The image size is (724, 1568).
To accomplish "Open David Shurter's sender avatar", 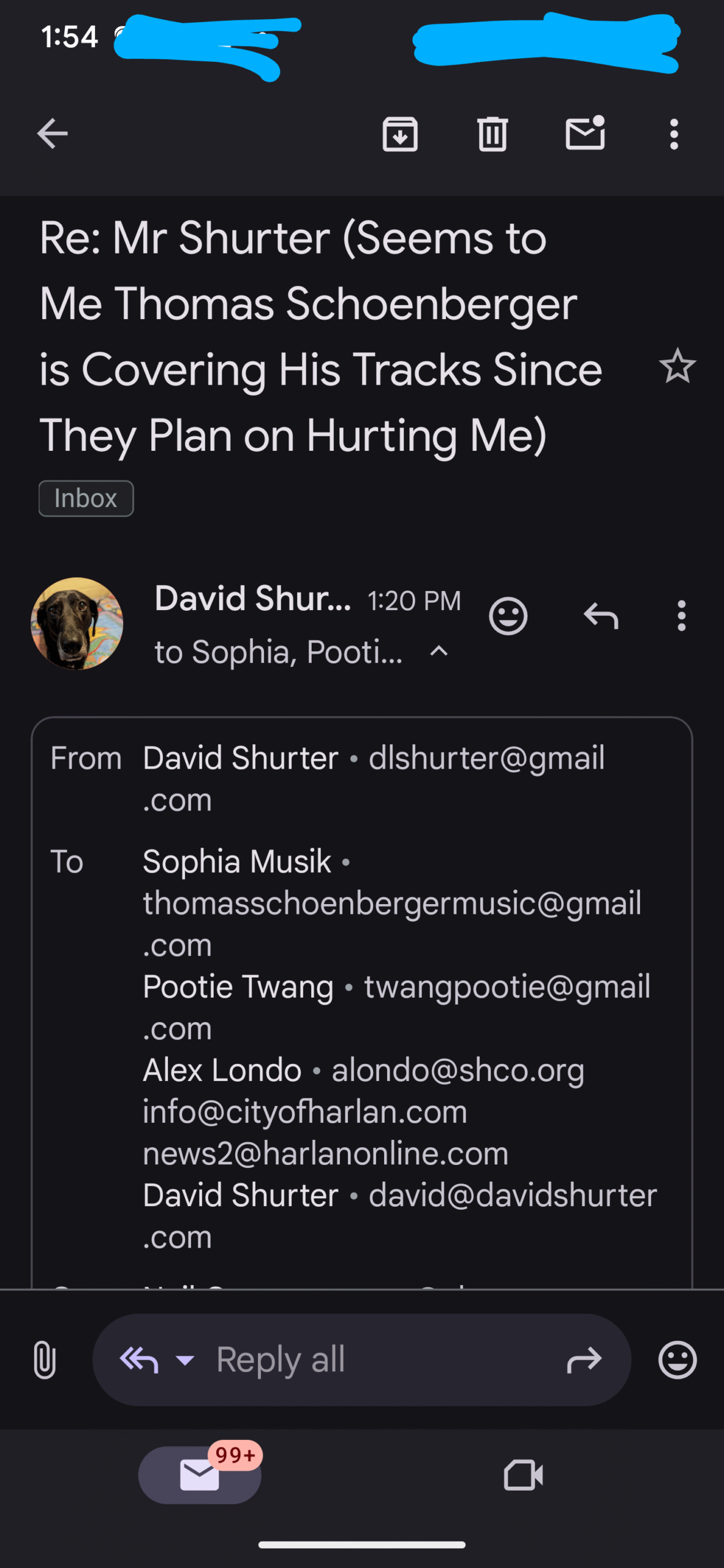I will tap(77, 624).
